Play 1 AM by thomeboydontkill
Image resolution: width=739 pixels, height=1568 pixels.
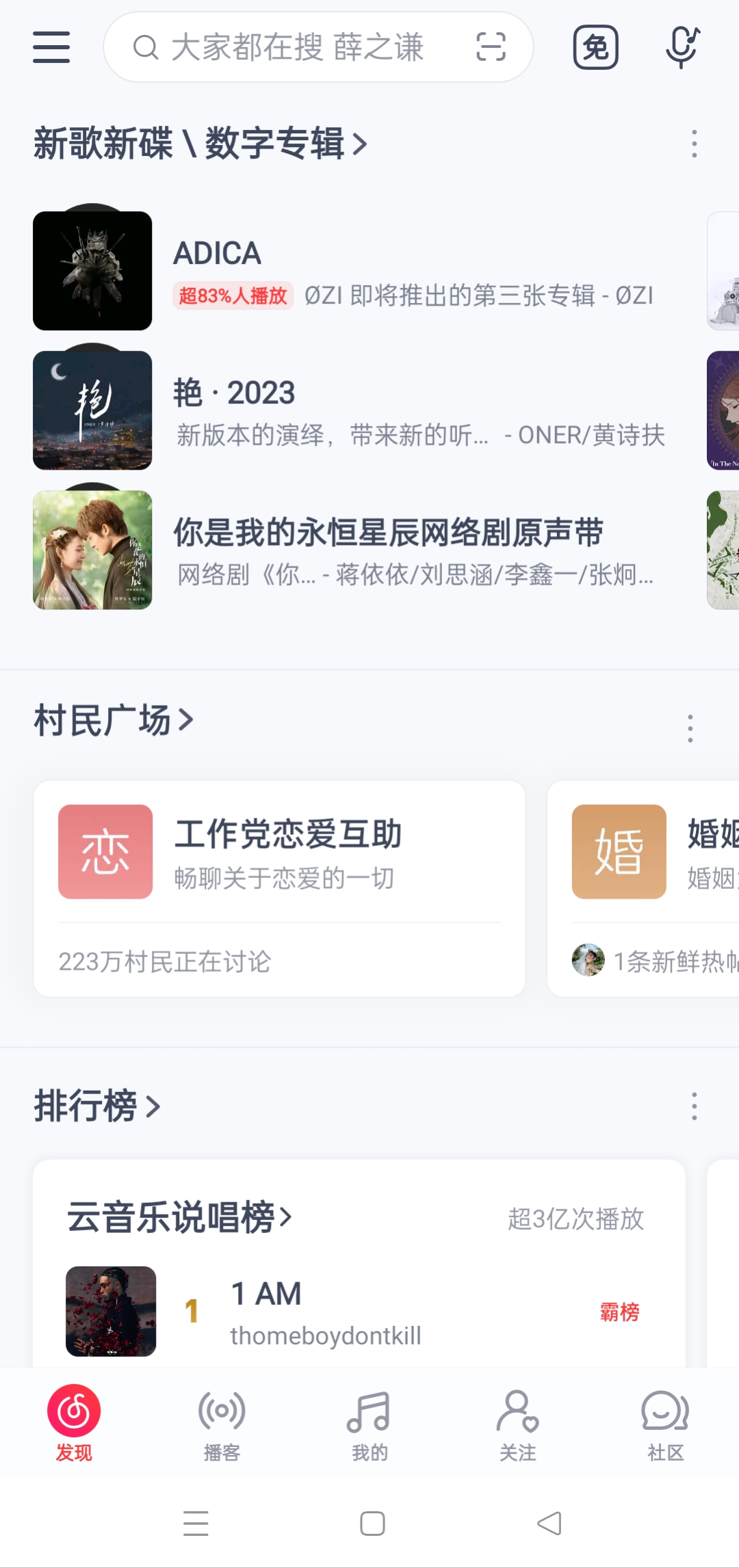point(326,1312)
